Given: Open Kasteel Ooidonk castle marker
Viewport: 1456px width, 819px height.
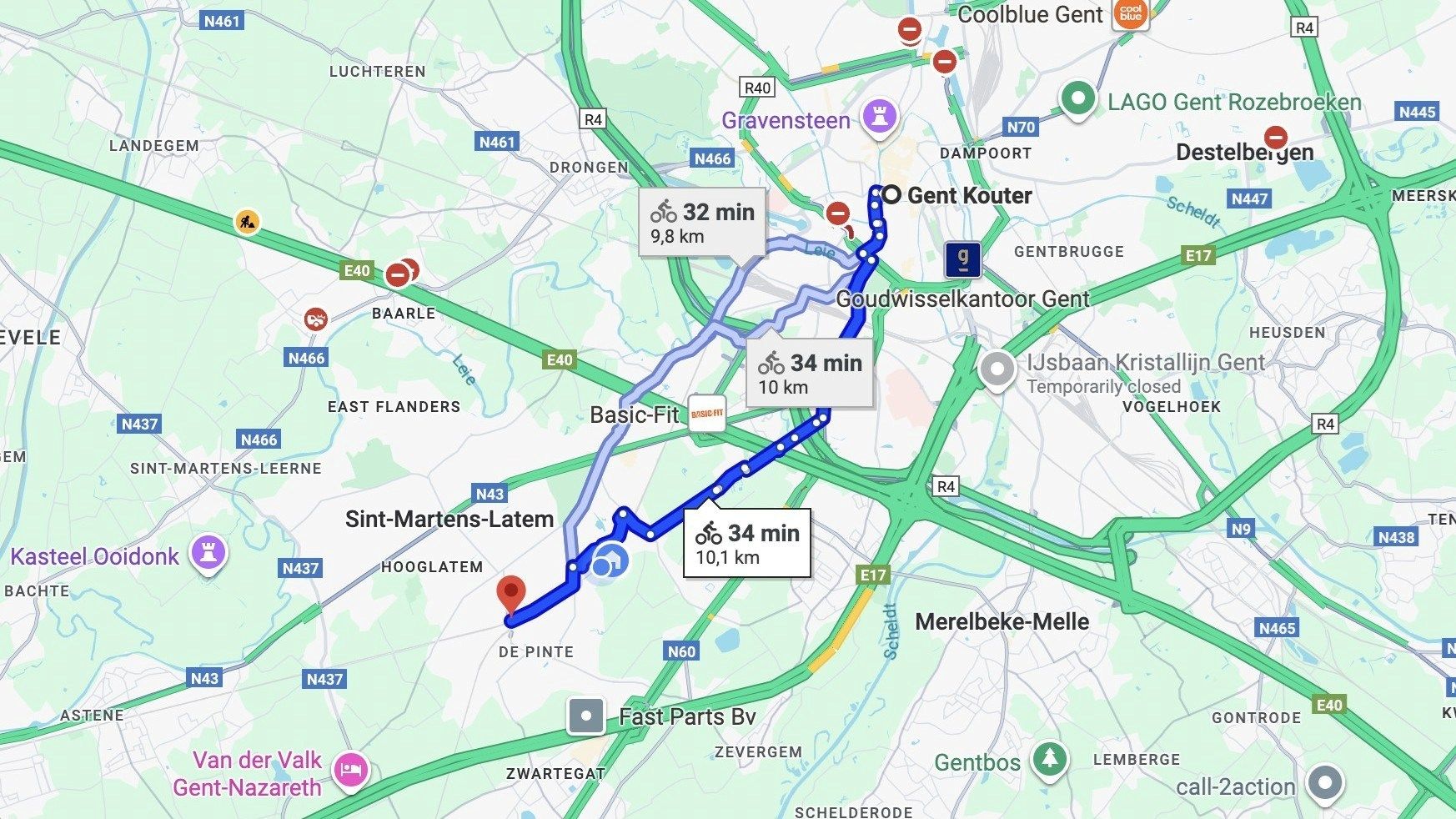Looking at the screenshot, I should tap(208, 552).
